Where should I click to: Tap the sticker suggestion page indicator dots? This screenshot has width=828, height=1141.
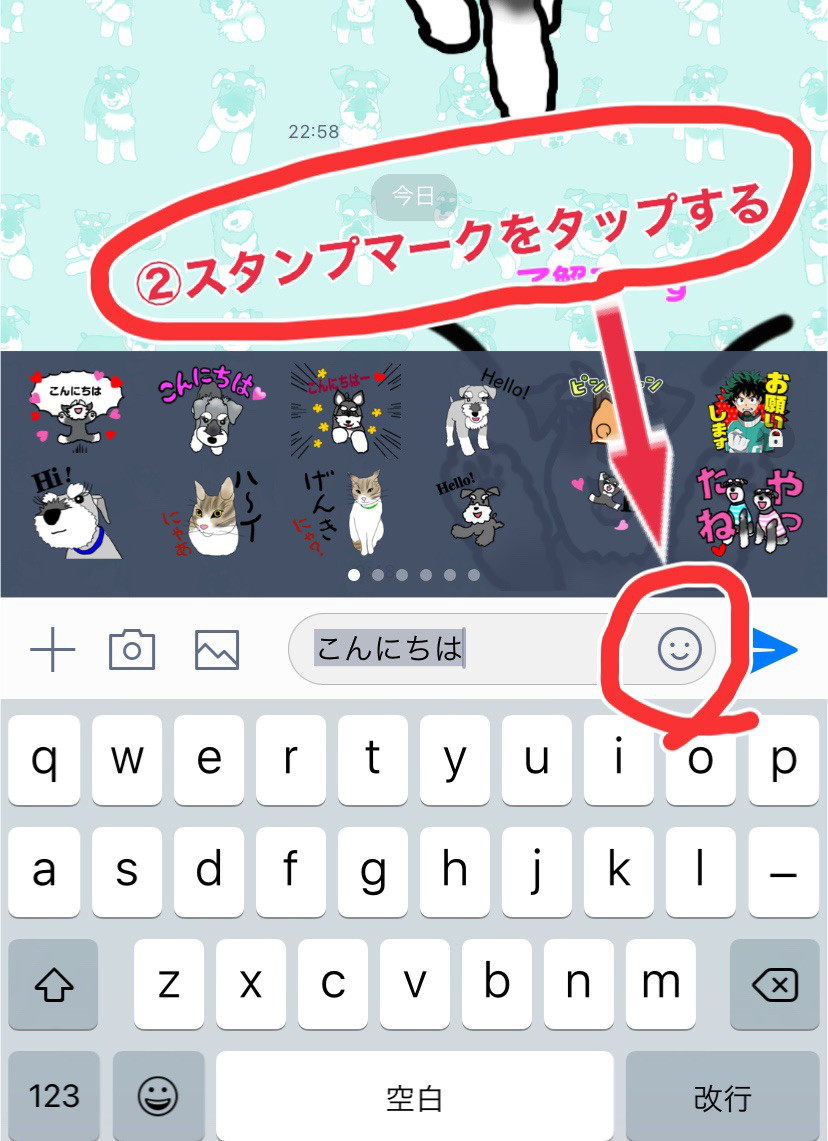point(413,575)
